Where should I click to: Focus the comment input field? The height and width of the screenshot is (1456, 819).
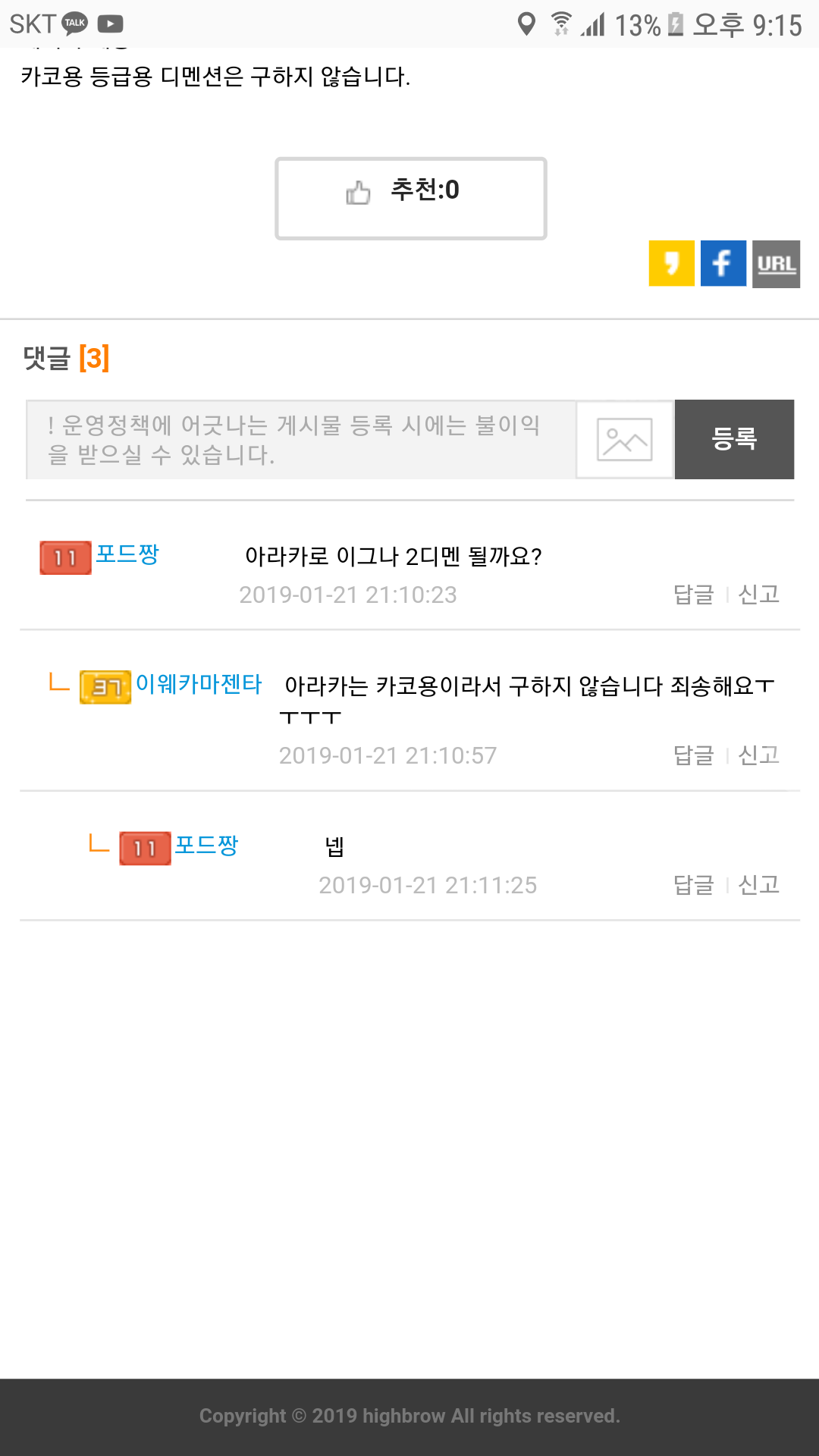[x=300, y=440]
